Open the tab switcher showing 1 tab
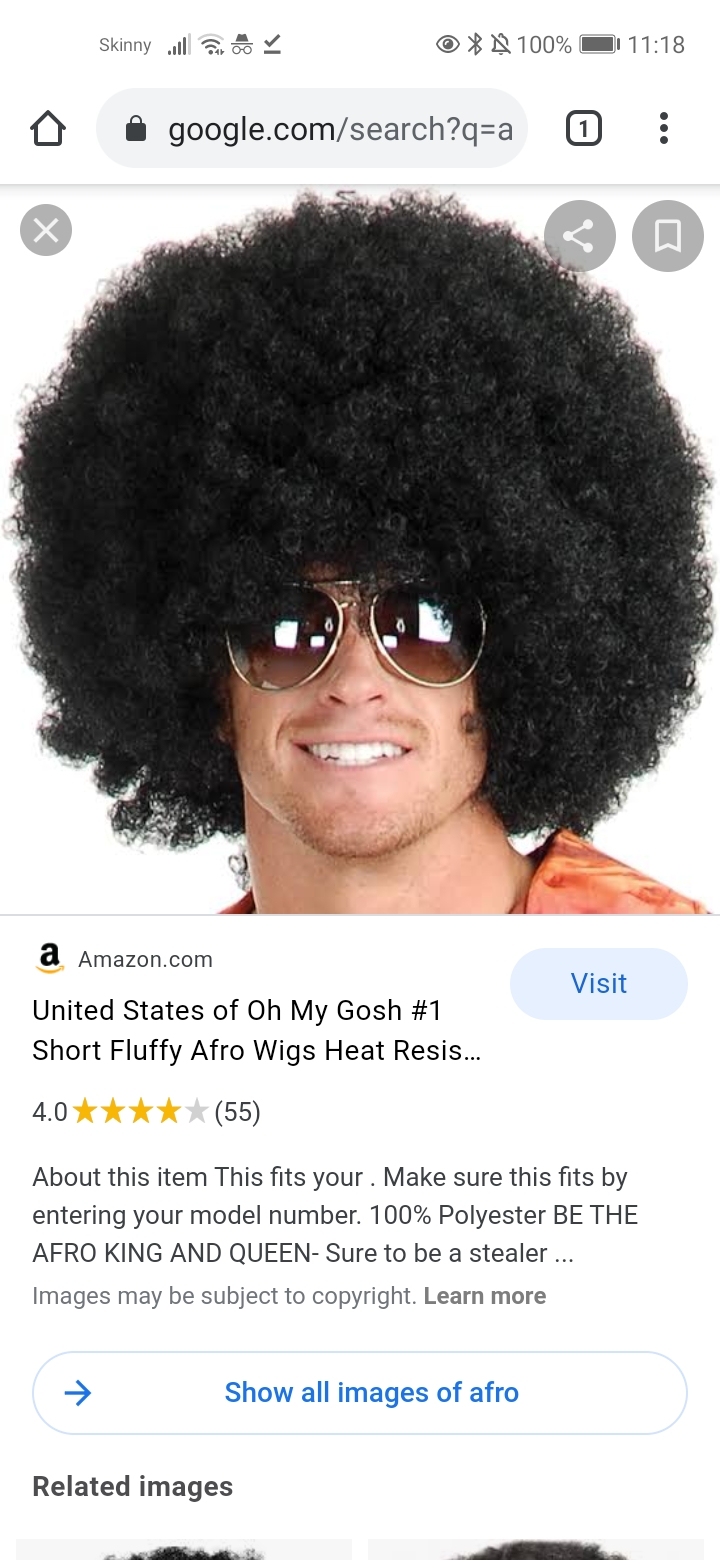720x1560 pixels. [584, 129]
